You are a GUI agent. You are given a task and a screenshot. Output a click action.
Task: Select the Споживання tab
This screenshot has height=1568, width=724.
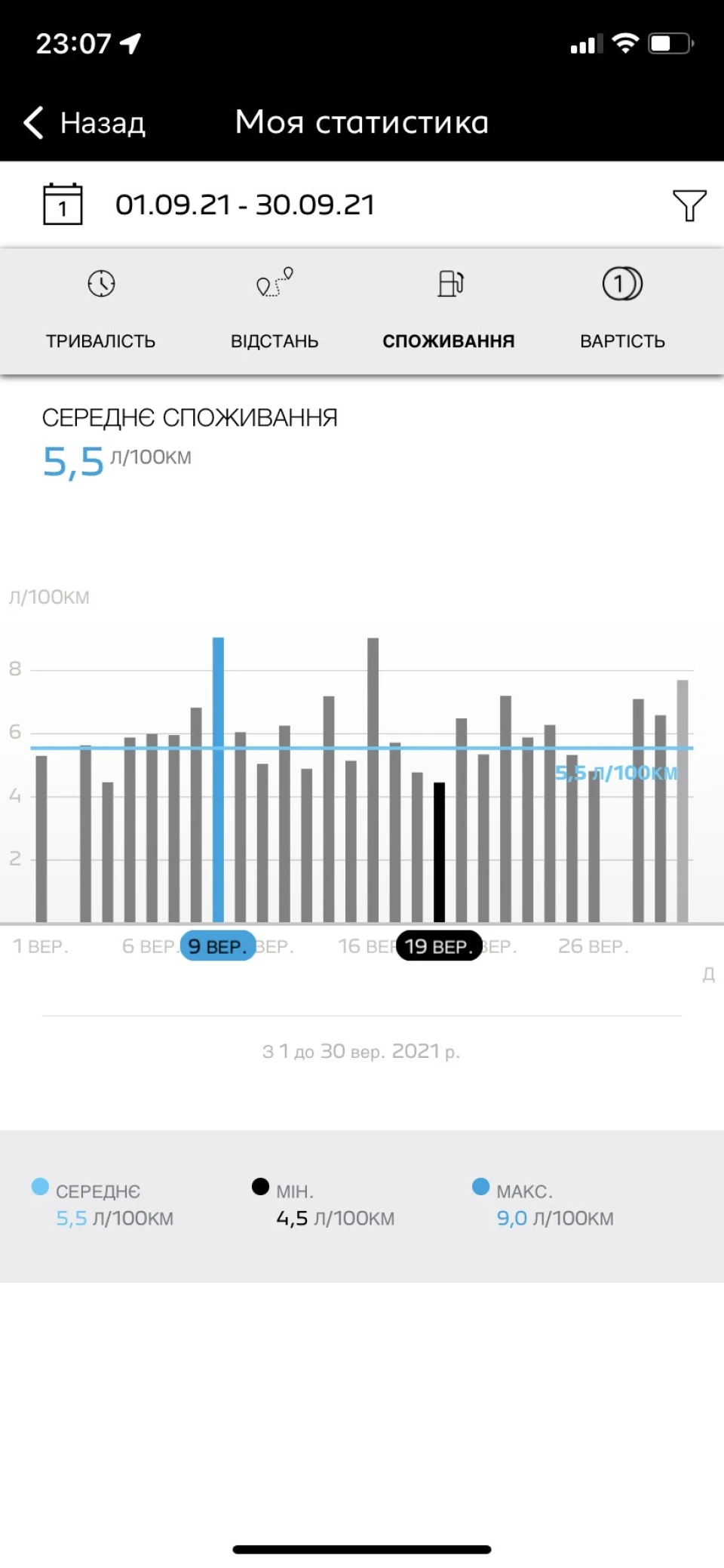click(449, 310)
